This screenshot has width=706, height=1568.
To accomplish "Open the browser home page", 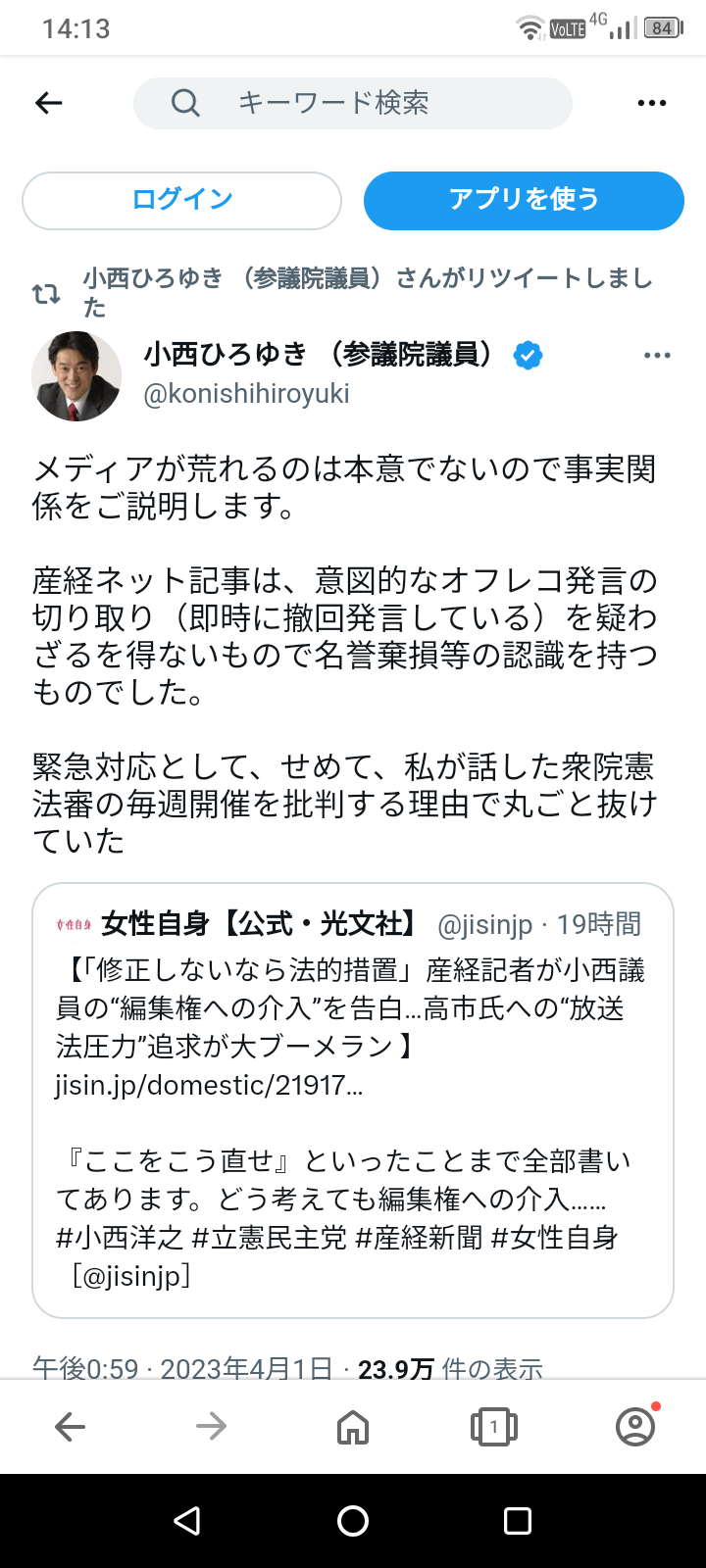I will [x=353, y=1427].
